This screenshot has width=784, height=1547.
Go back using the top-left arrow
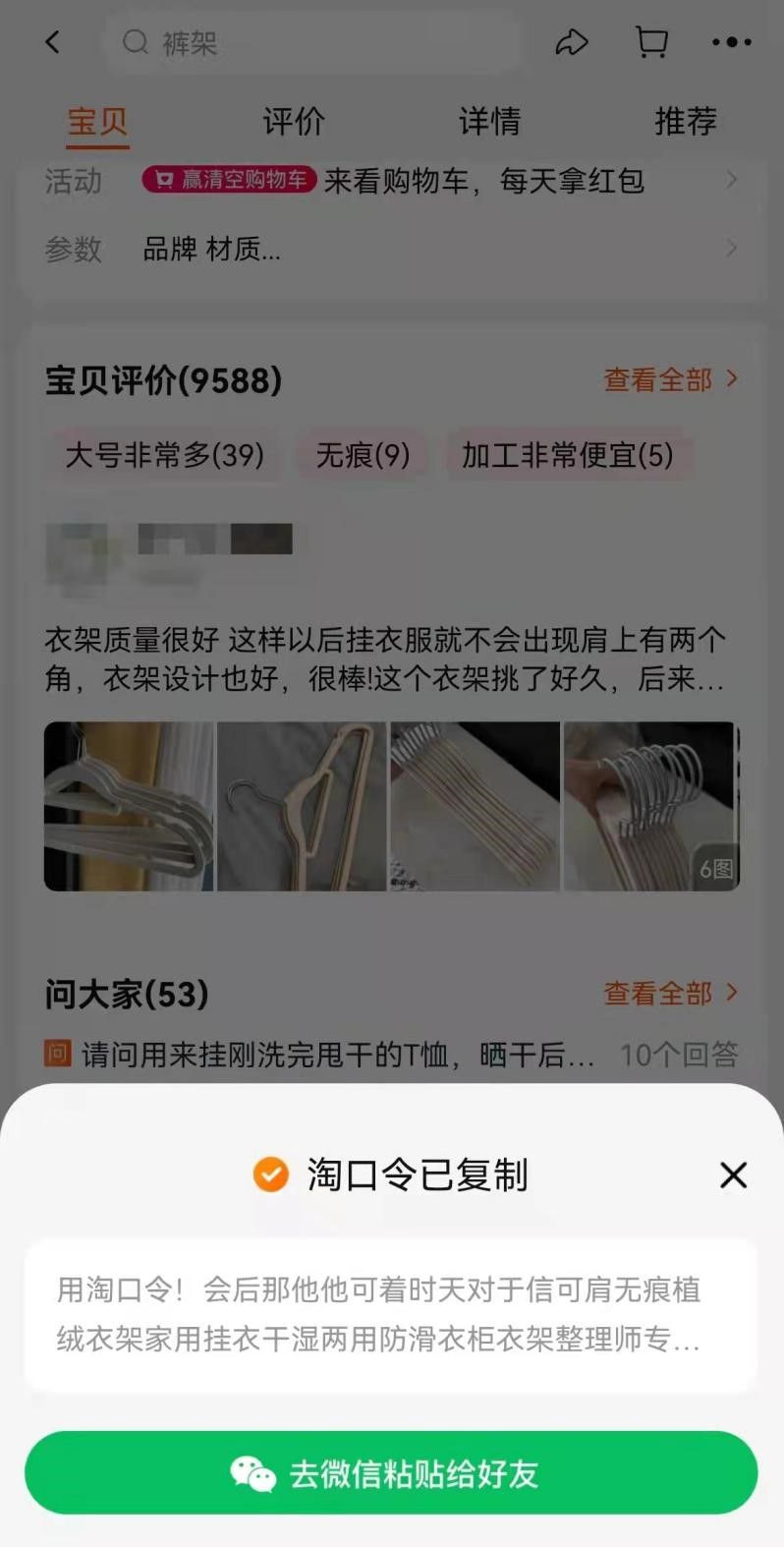(x=53, y=42)
